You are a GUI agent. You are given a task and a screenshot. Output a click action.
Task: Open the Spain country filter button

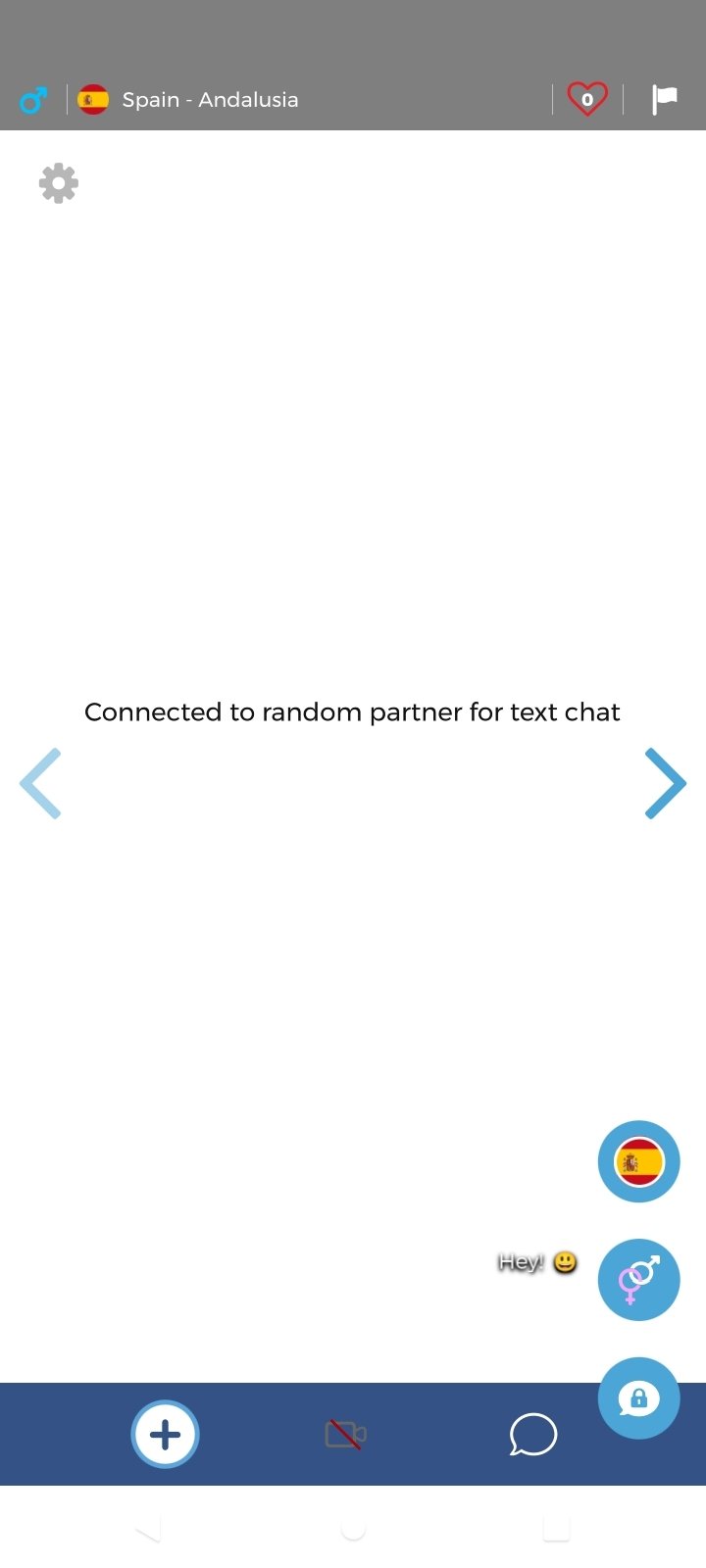tap(639, 1161)
